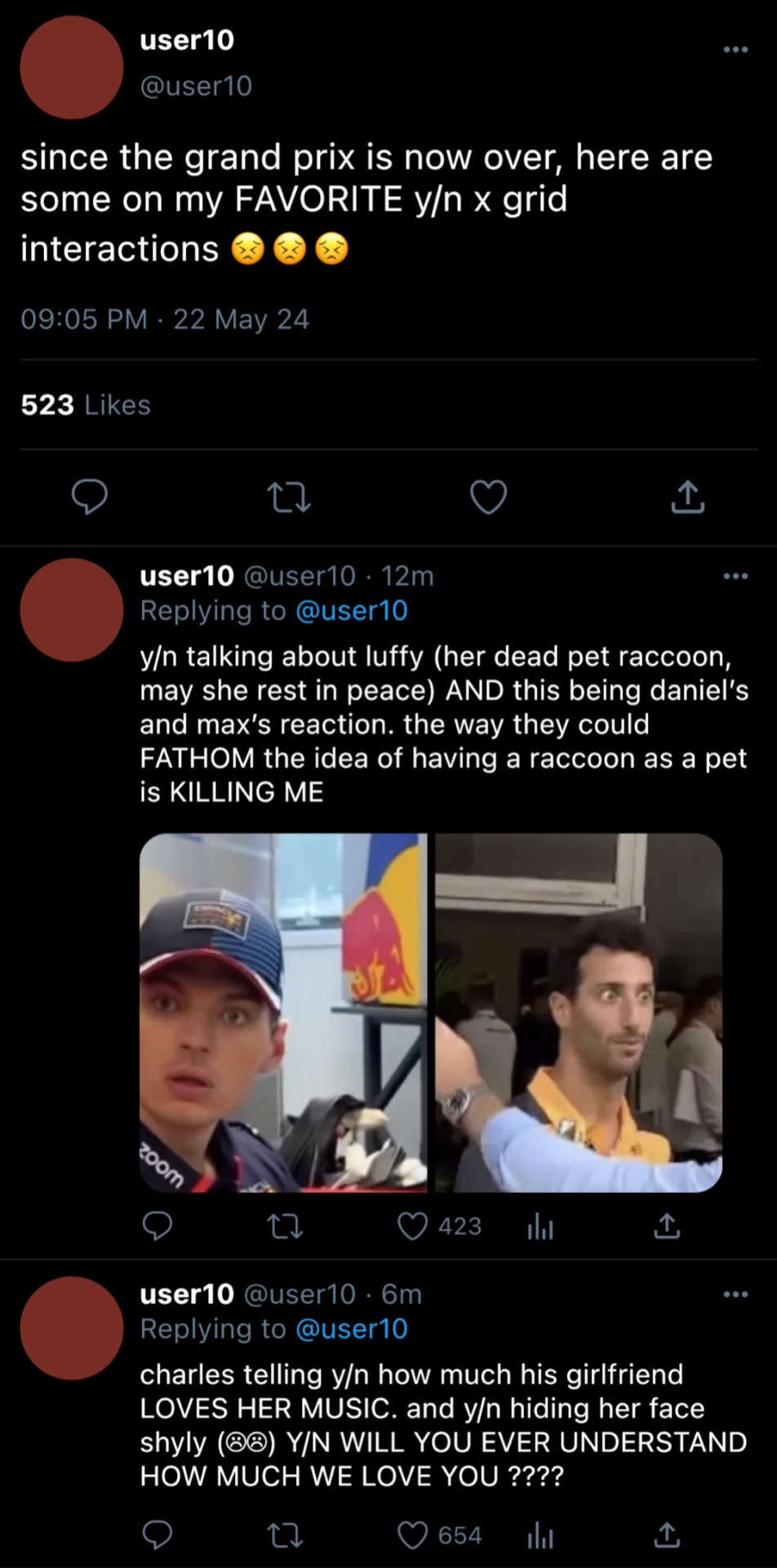Retweet the raccoon tweet
The width and height of the screenshot is (777, 1568).
point(285,1226)
